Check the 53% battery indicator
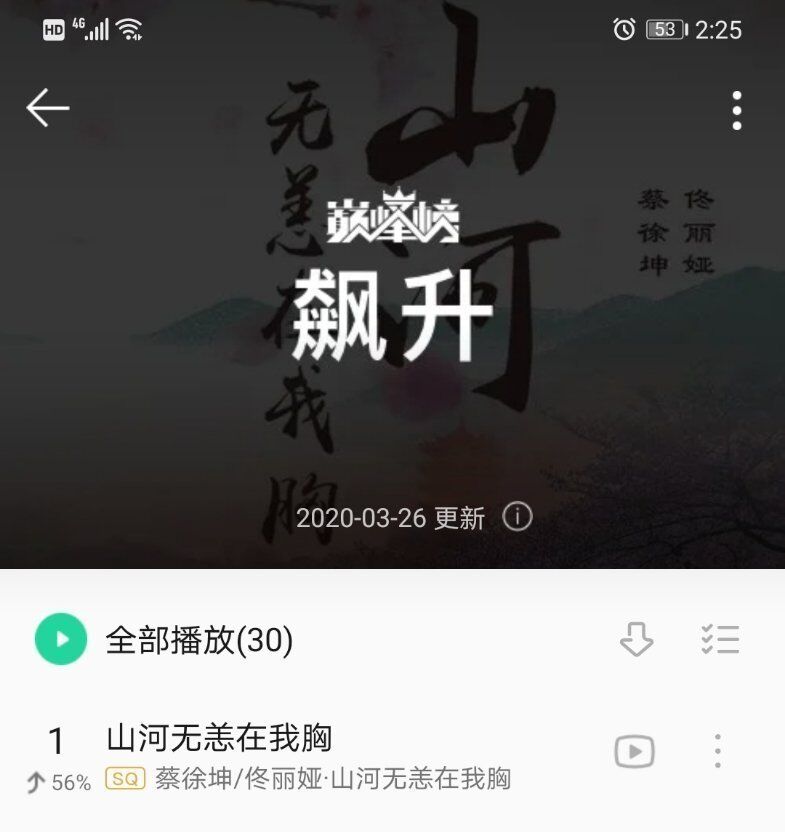This screenshot has height=832, width=785. [666, 30]
